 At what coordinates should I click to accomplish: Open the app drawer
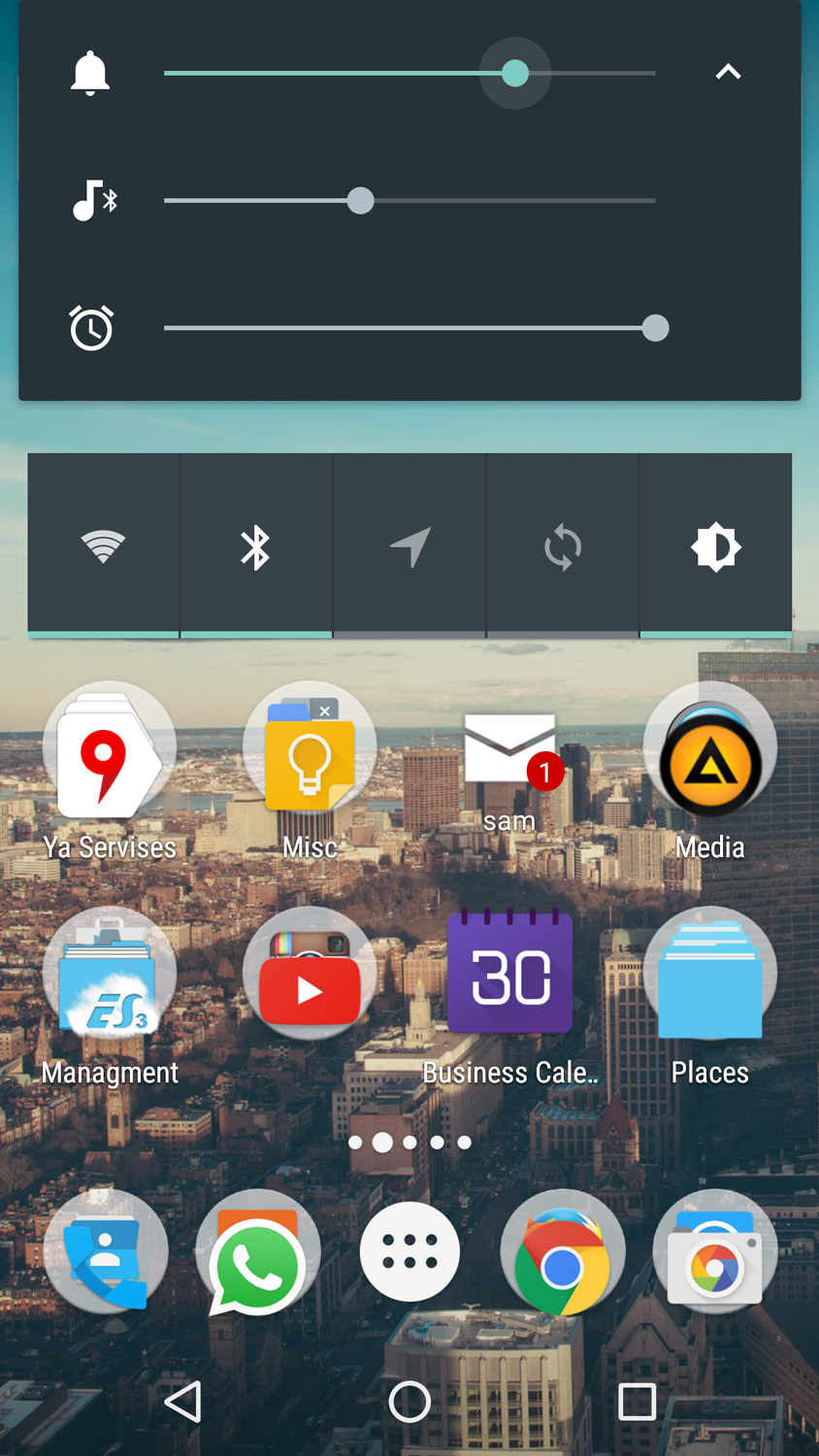409,1252
